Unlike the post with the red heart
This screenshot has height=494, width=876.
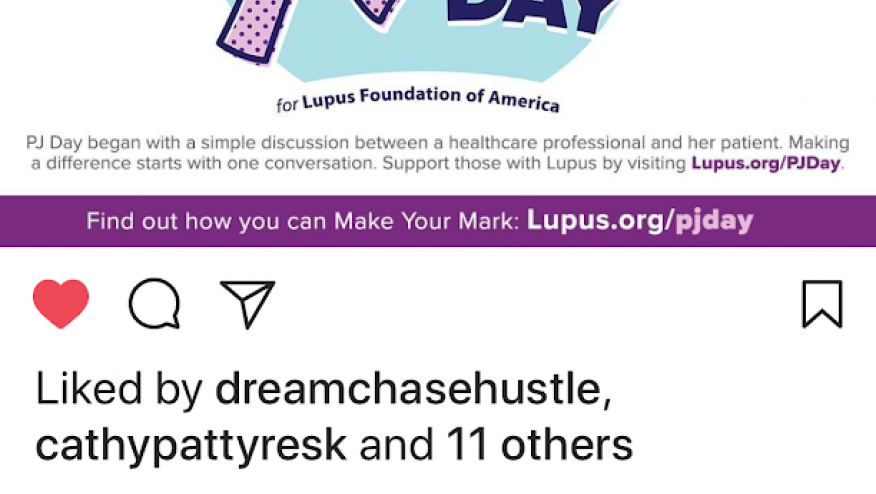coord(61,304)
